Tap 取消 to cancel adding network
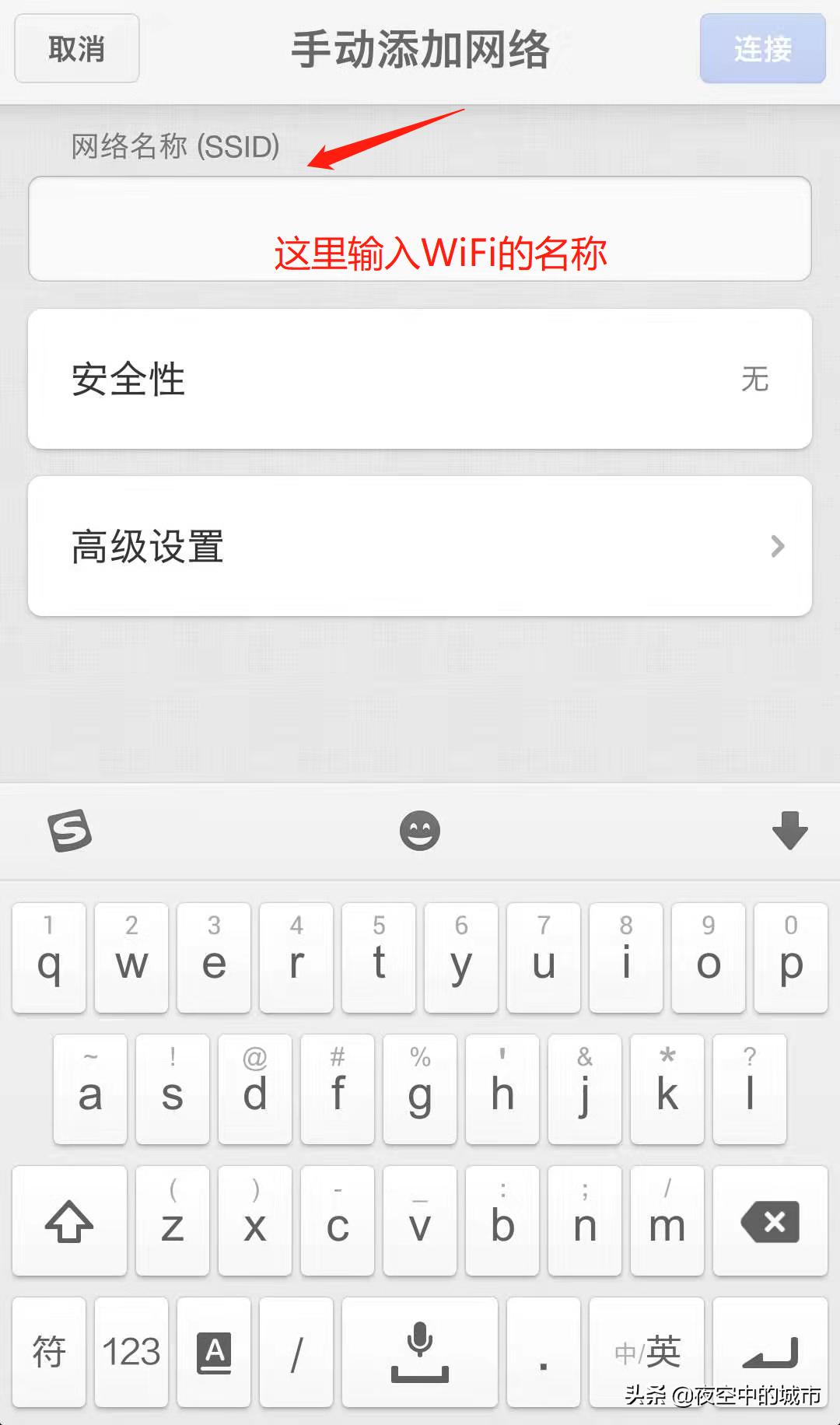This screenshot has height=1425, width=840. point(76,48)
